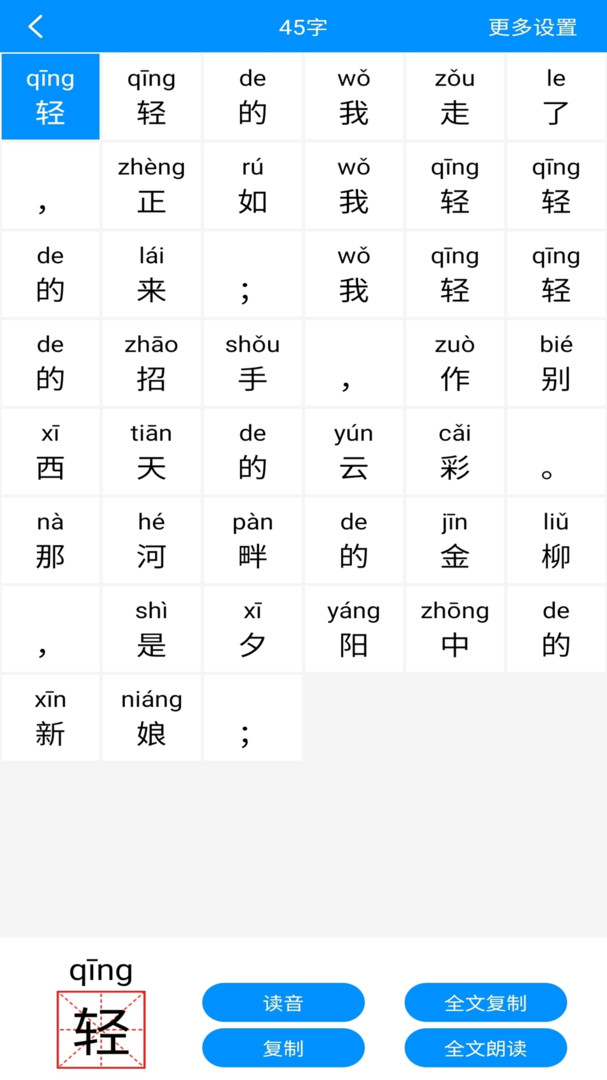Select the character 走 (zǒu)
This screenshot has width=607, height=1080.
pos(455,97)
